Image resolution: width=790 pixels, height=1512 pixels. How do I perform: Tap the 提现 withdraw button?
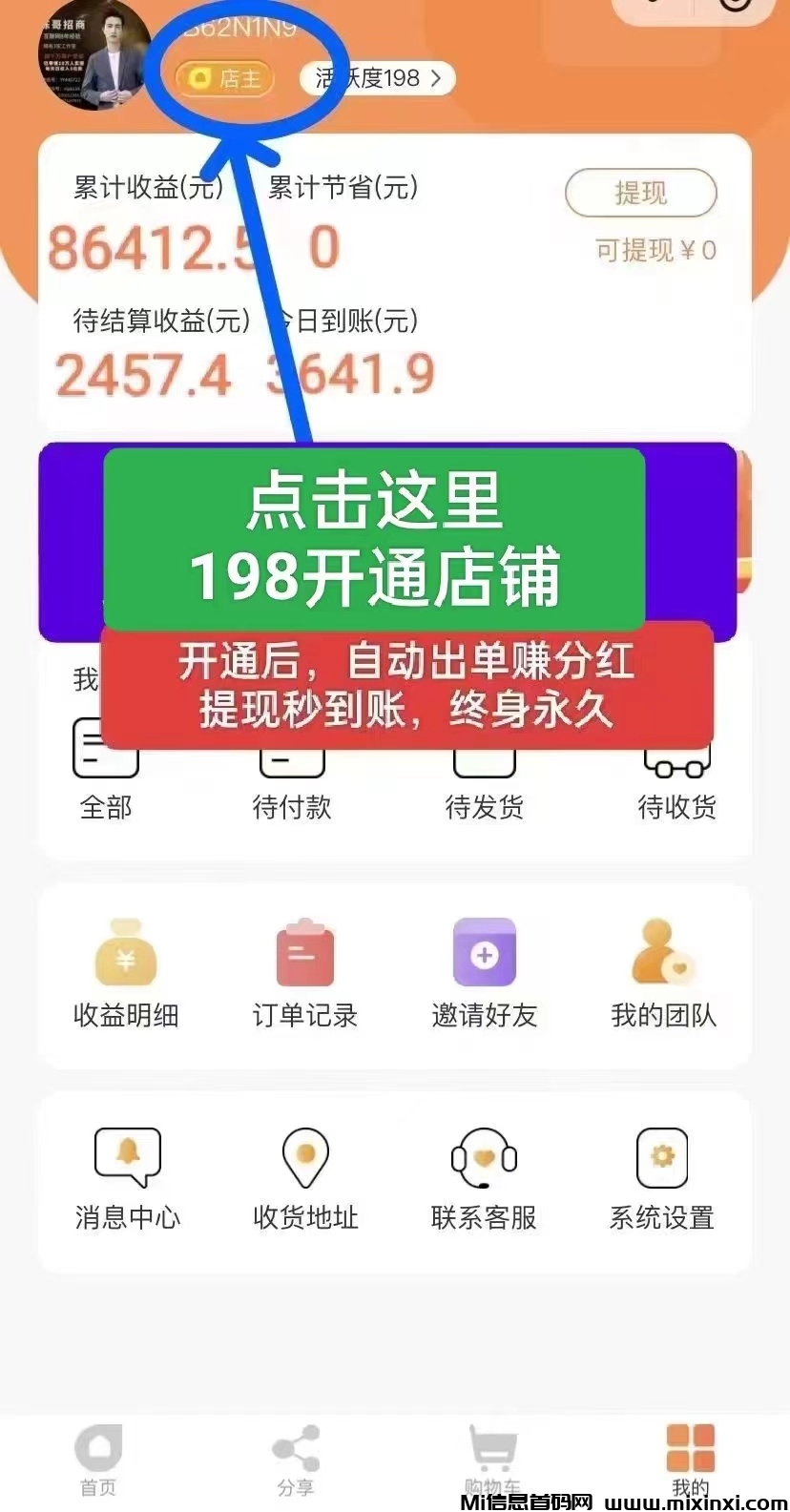pos(640,193)
